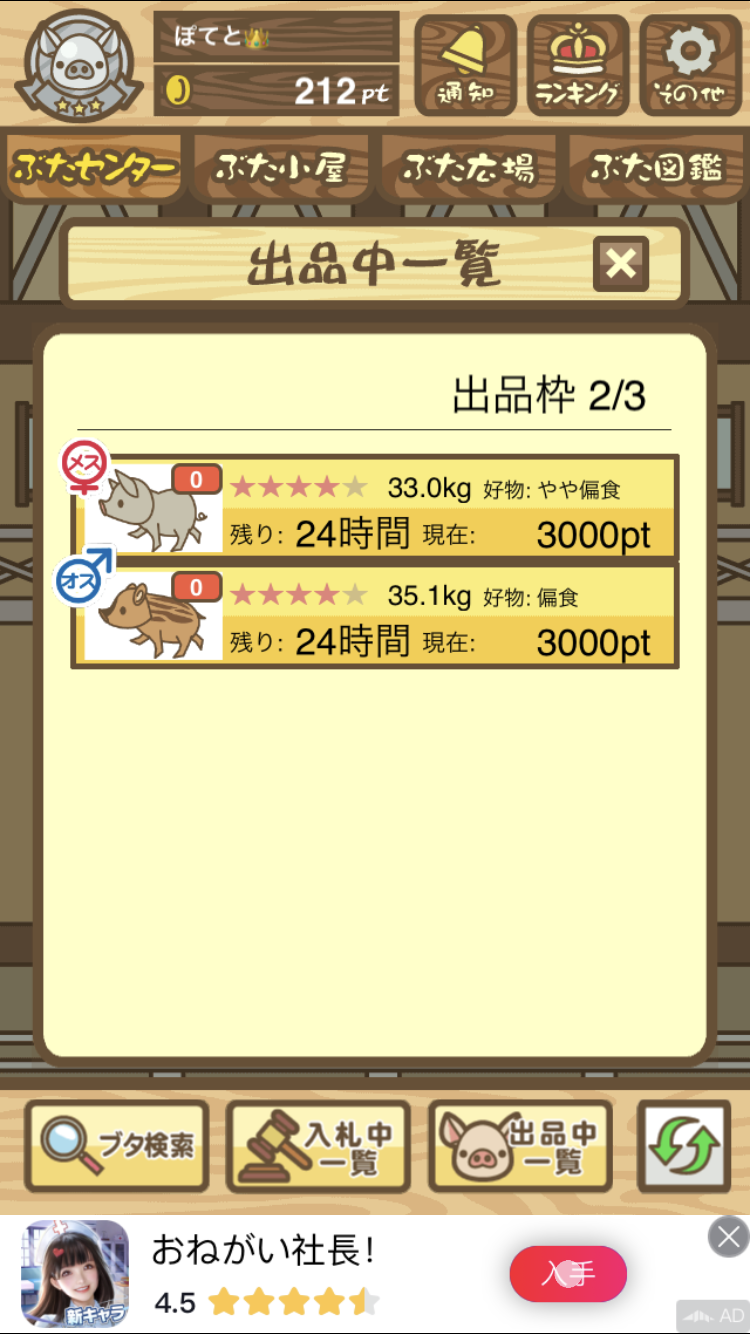Tap 入手 on the おねがい社長 ad
The image size is (750, 1334).
[568, 1274]
